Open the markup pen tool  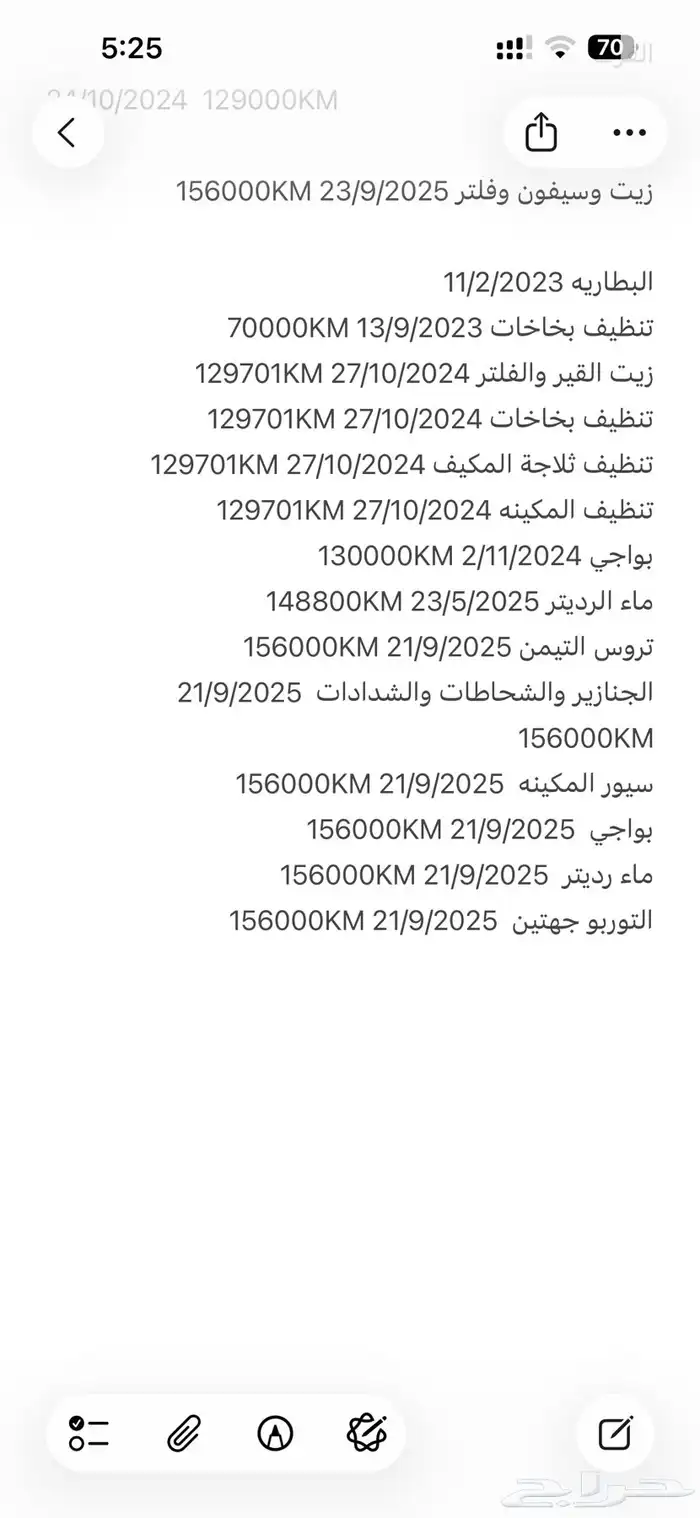point(275,1433)
